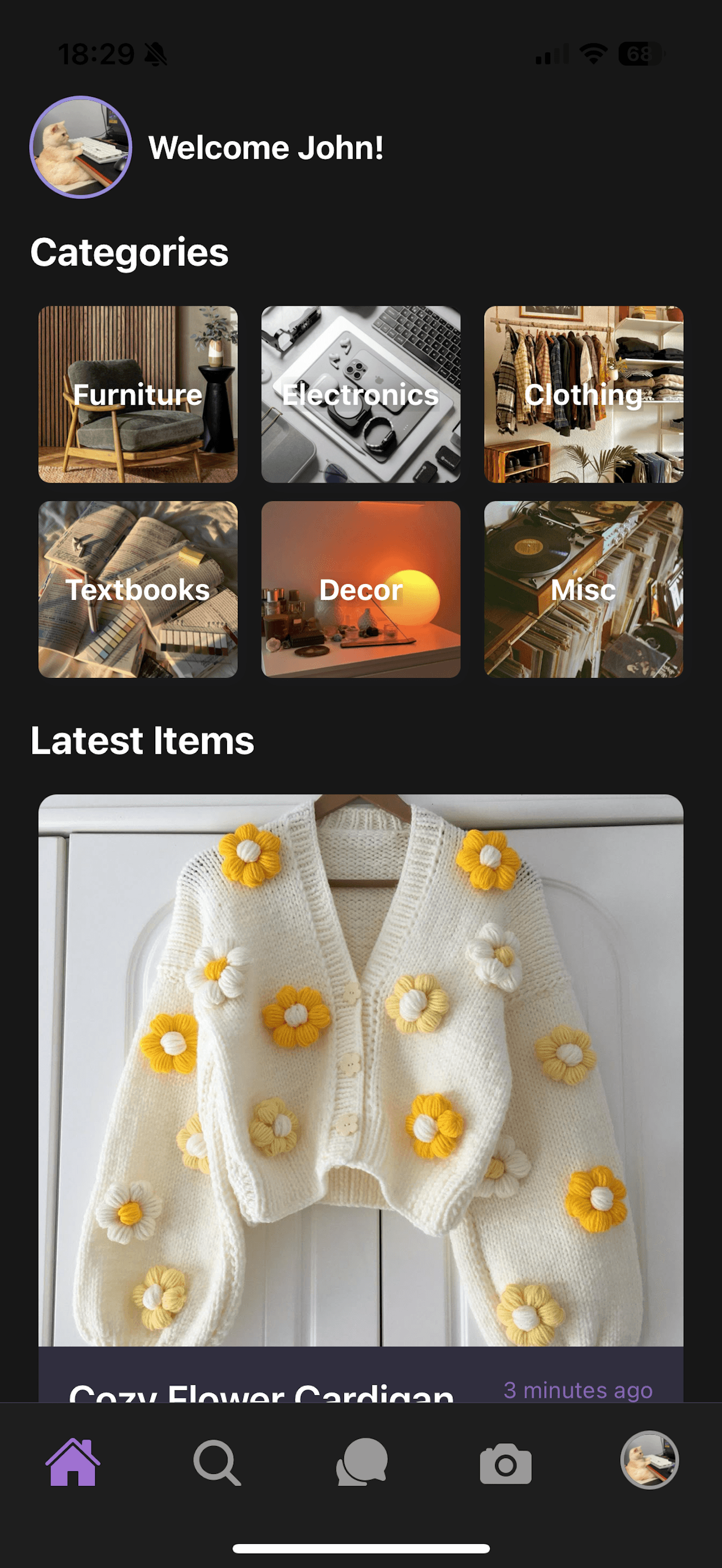The image size is (722, 1568).
Task: Browse the Clothing category
Action: click(x=584, y=394)
